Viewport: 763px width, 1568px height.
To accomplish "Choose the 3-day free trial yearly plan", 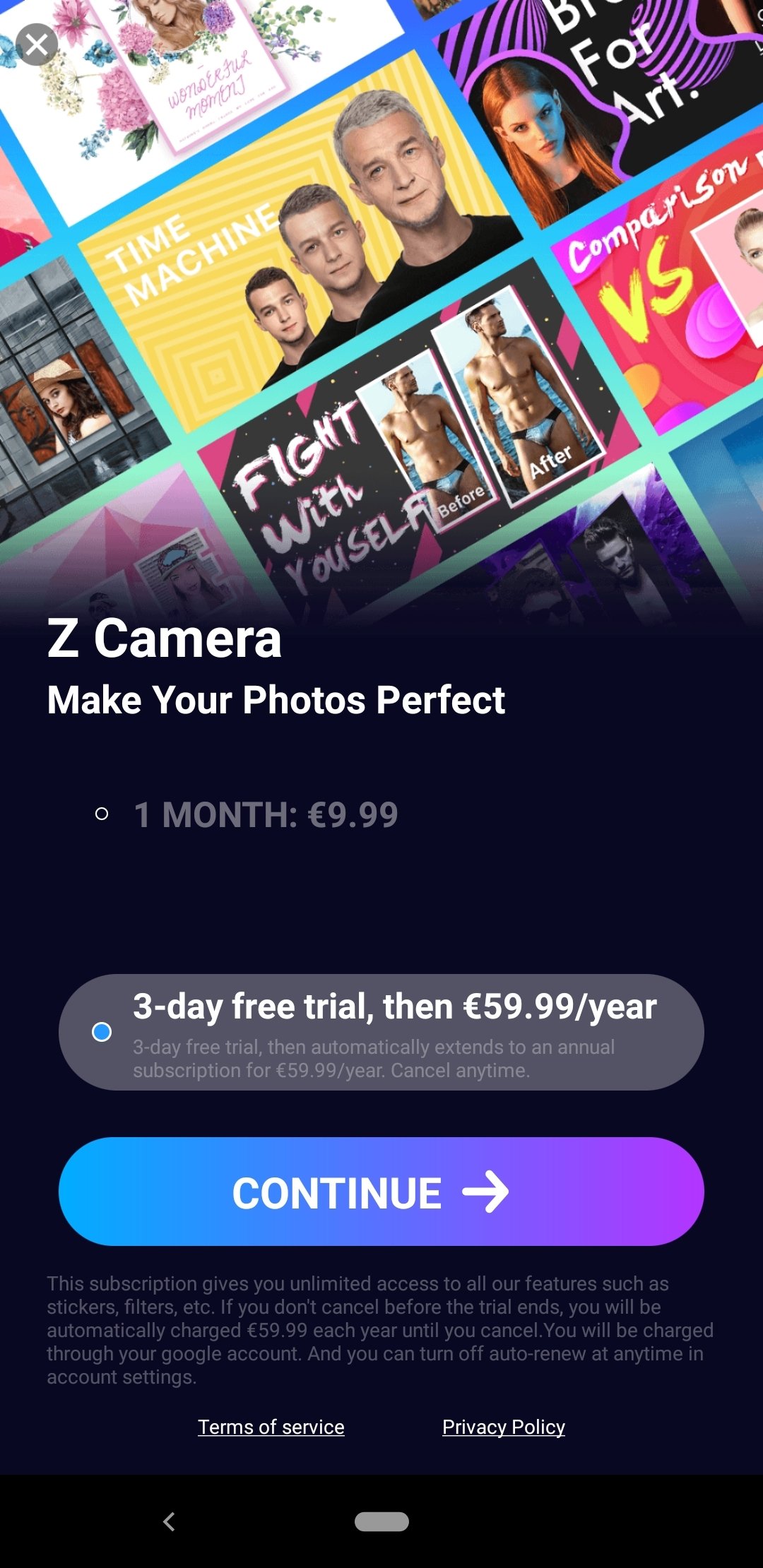I will (x=381, y=1032).
